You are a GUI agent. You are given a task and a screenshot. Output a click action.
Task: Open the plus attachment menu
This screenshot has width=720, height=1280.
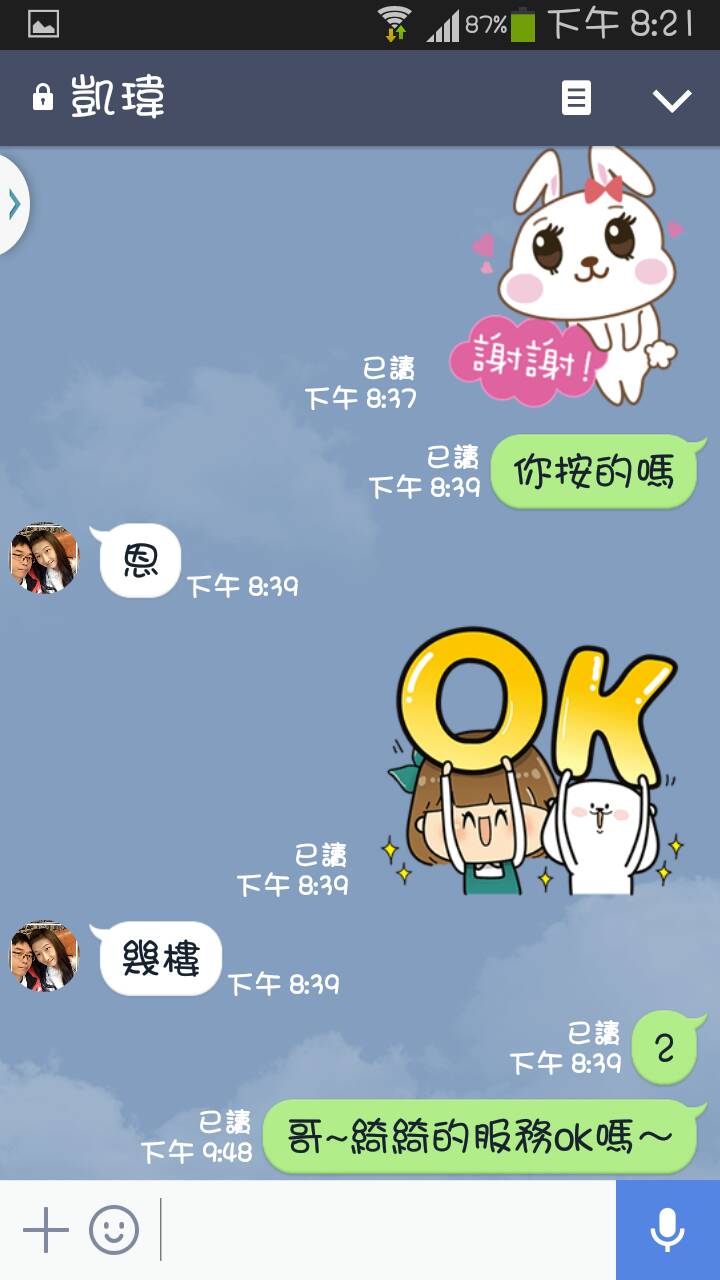click(x=45, y=1230)
